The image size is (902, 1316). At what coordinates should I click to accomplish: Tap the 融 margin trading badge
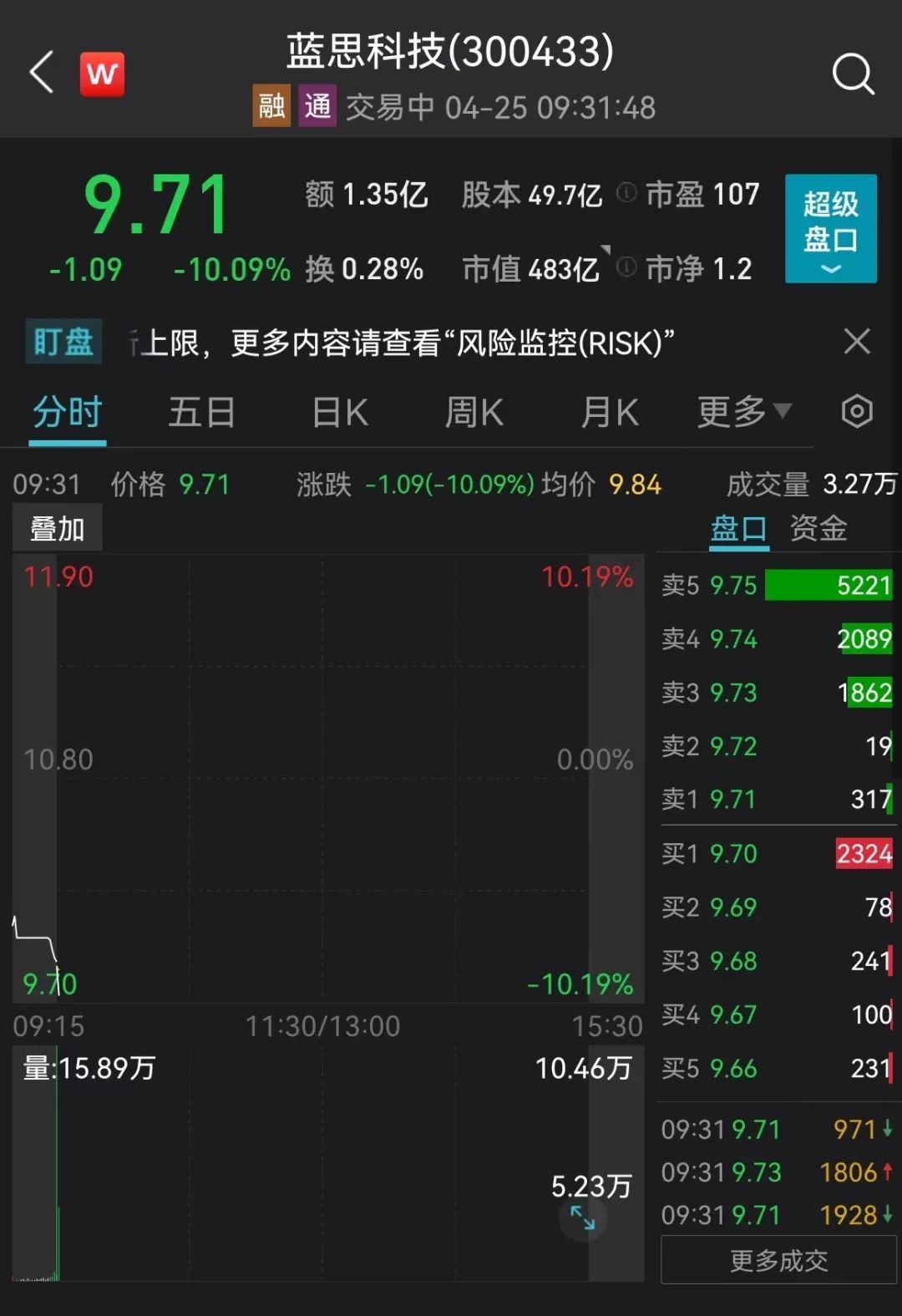(271, 107)
